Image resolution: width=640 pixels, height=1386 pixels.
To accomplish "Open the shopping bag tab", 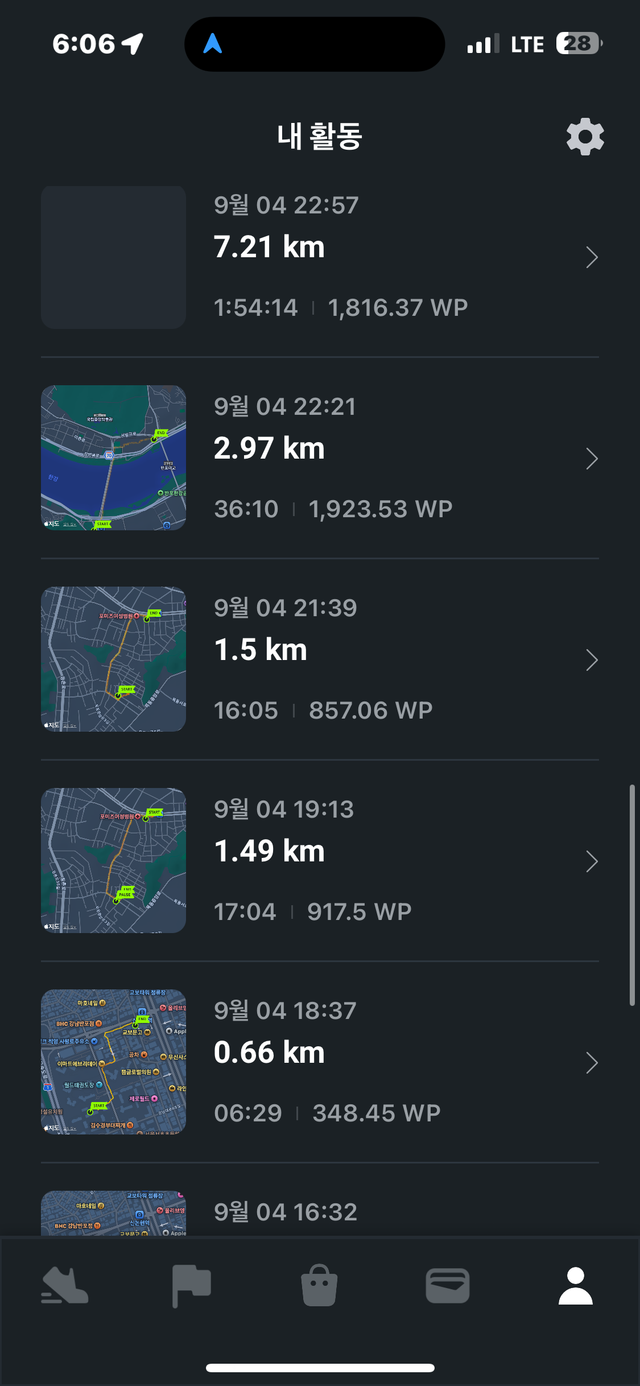I will point(320,1286).
